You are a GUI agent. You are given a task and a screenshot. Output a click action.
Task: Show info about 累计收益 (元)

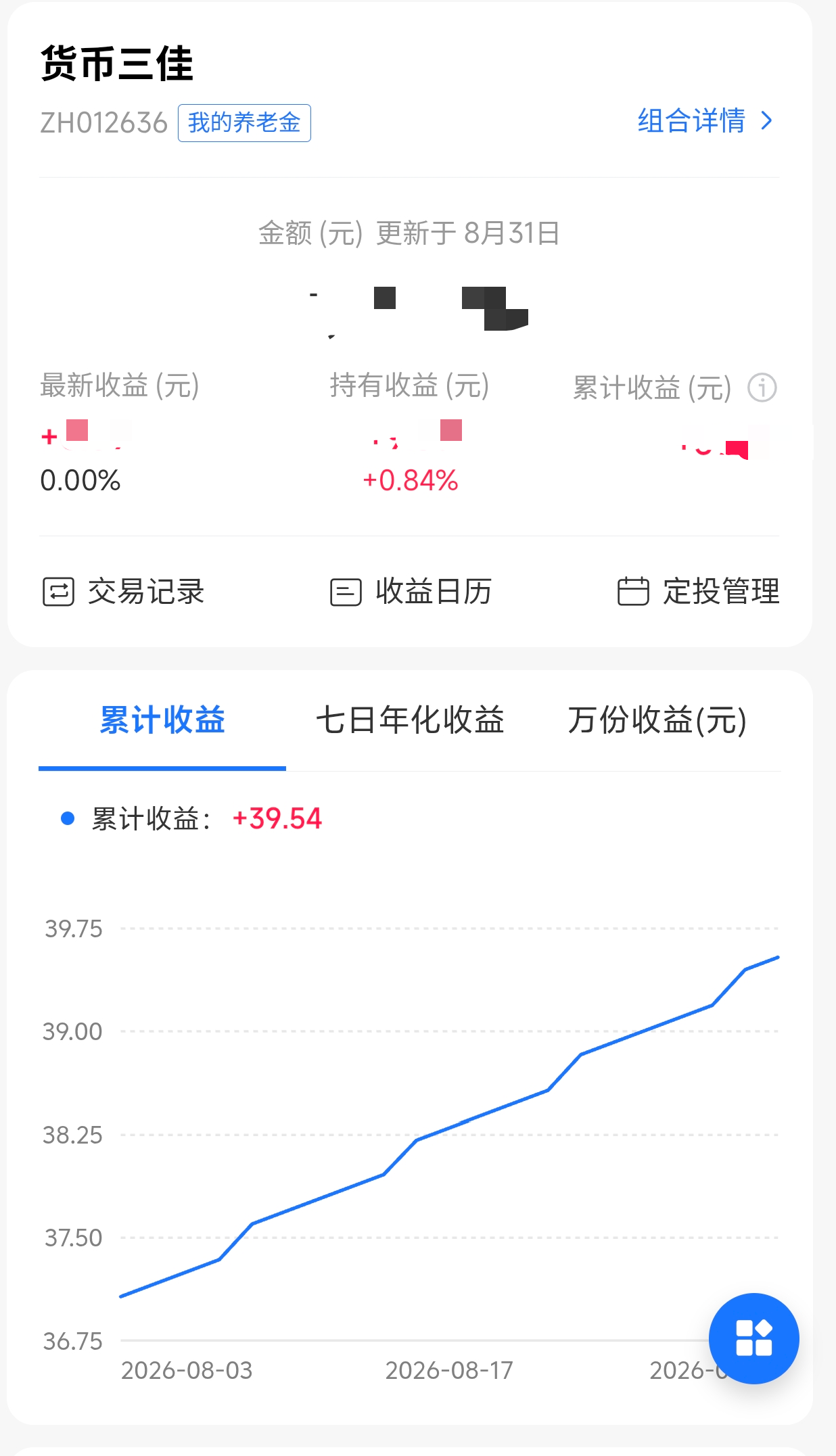click(762, 388)
